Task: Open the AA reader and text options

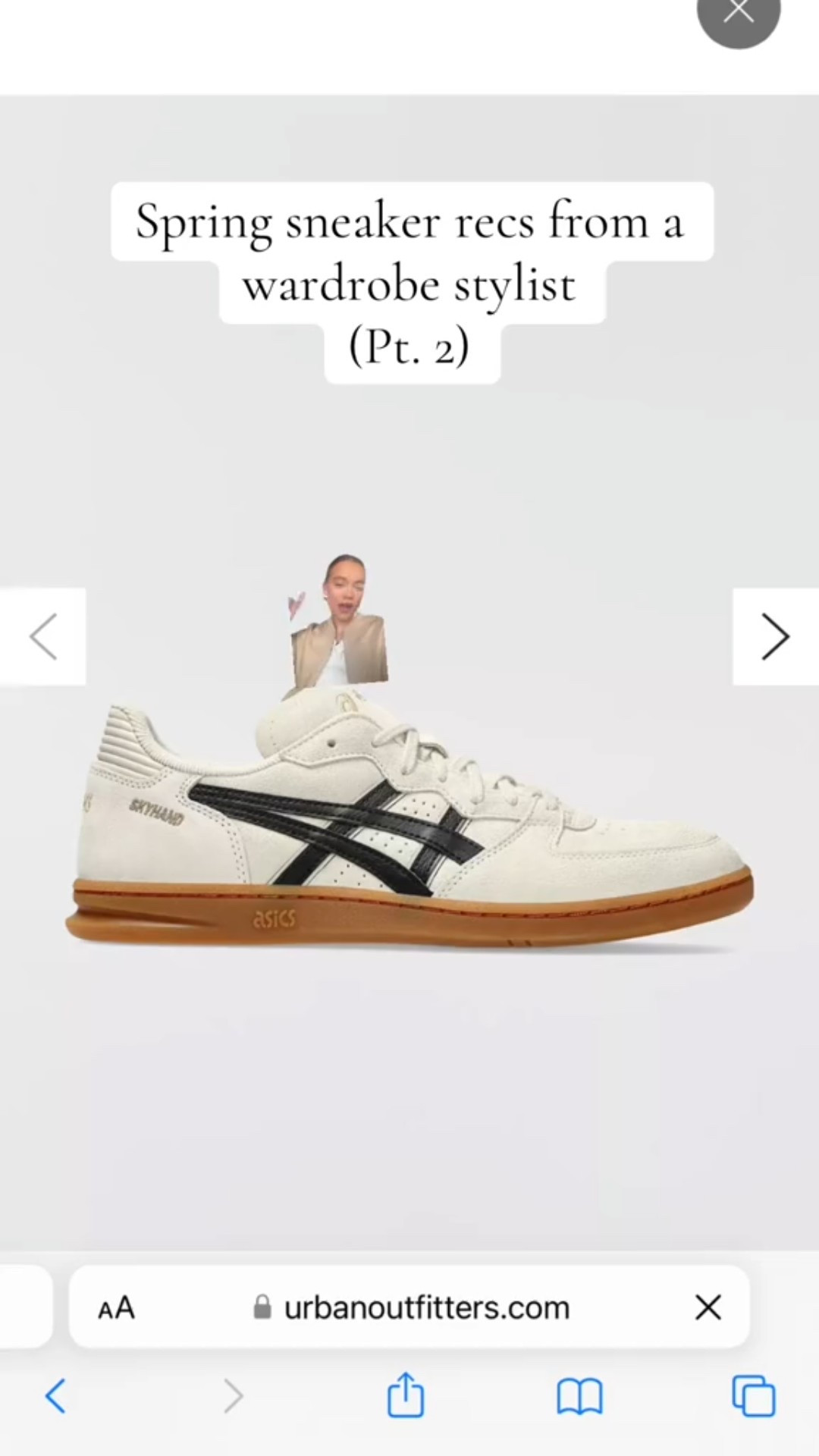Action: coord(116,1307)
